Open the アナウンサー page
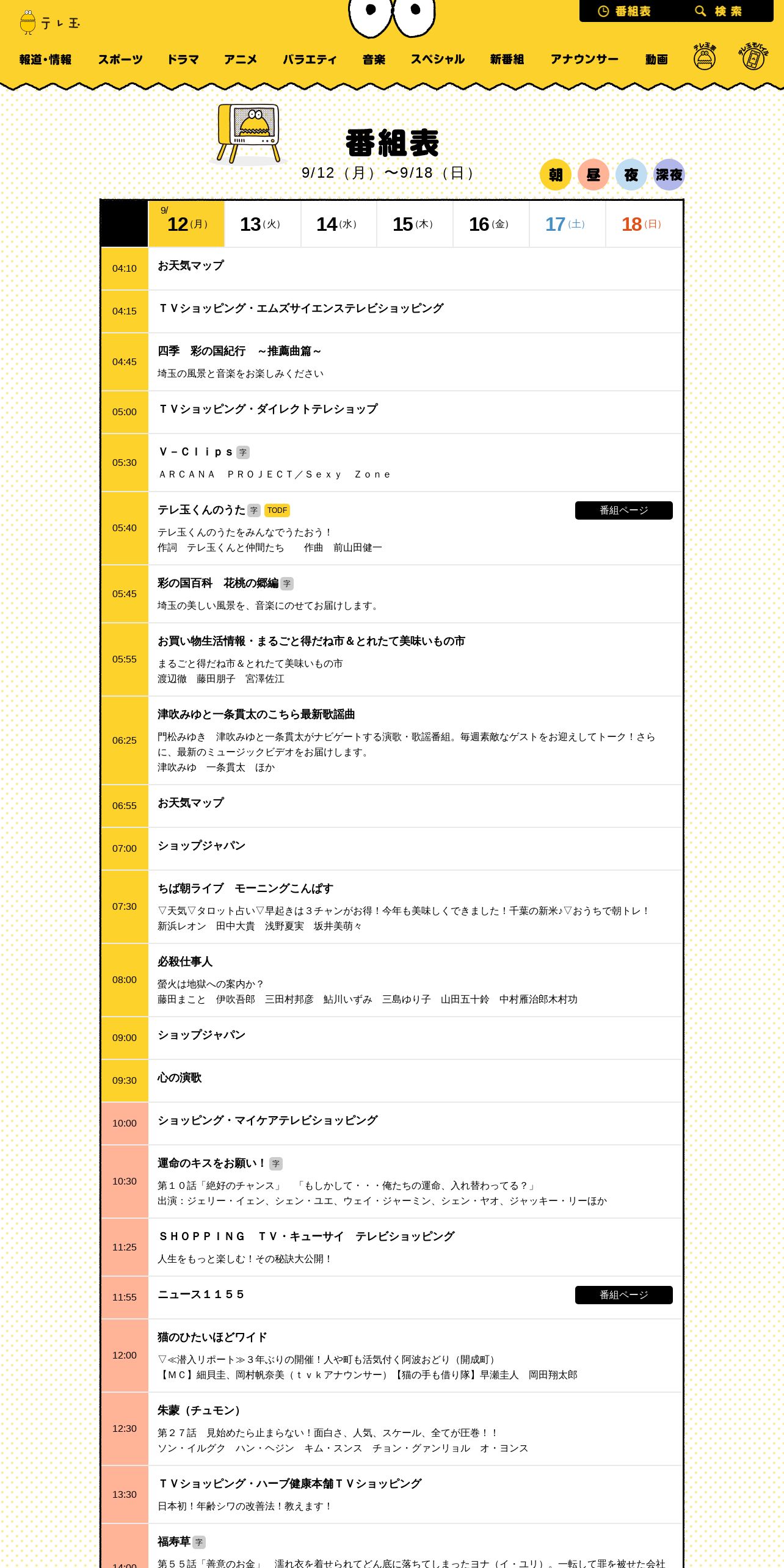Viewport: 784px width, 1568px height. point(584,59)
